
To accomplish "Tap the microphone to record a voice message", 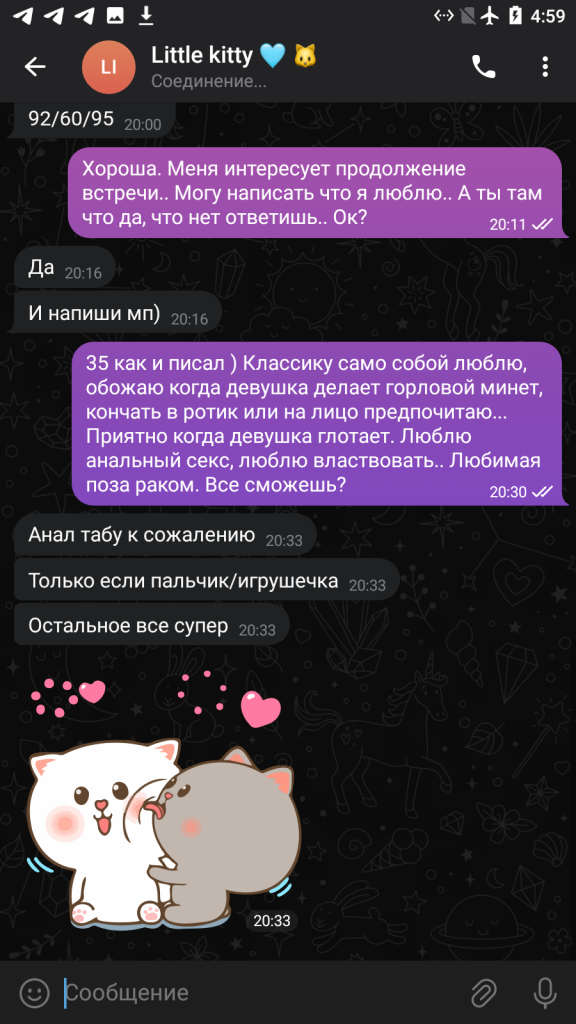I will (545, 993).
